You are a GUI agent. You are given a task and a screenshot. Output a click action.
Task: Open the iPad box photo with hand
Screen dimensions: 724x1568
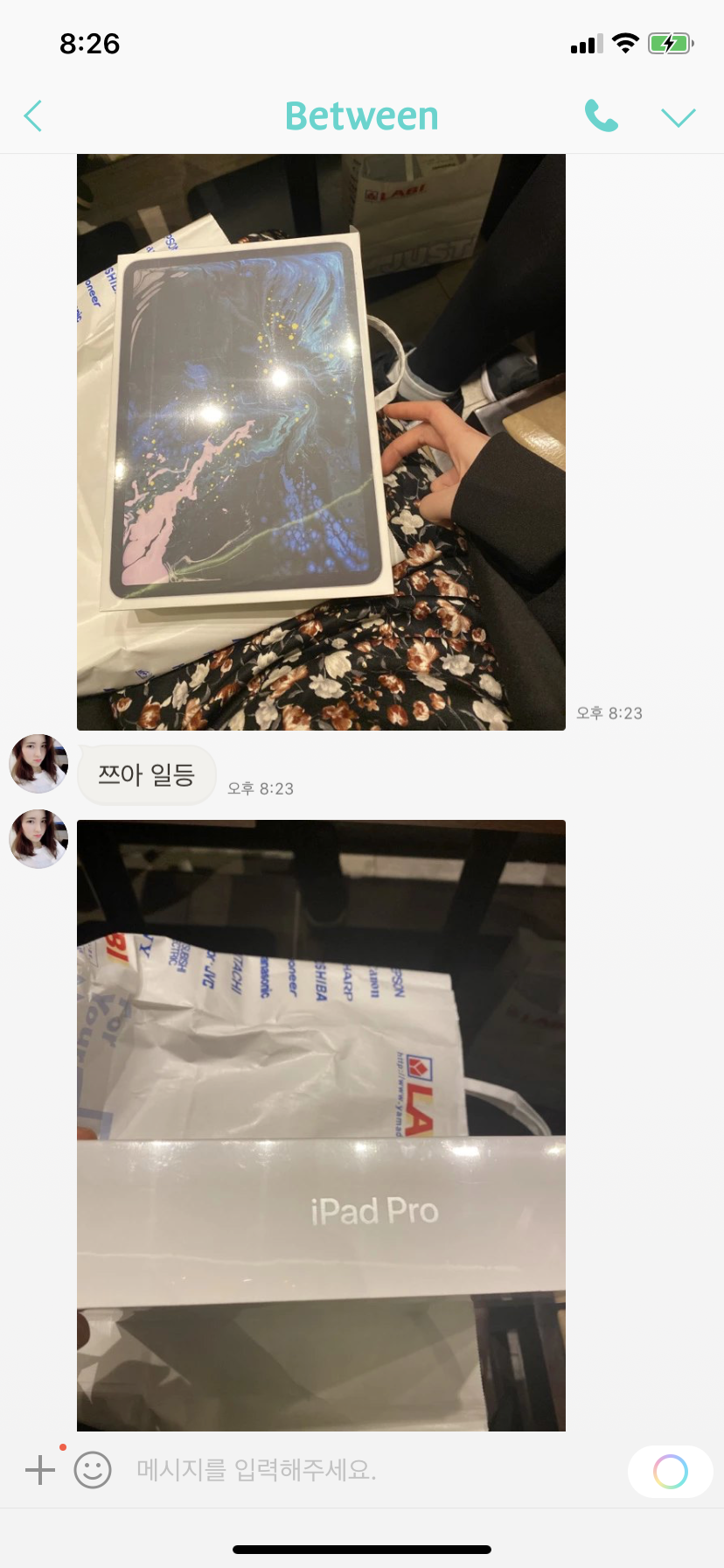coord(321,442)
